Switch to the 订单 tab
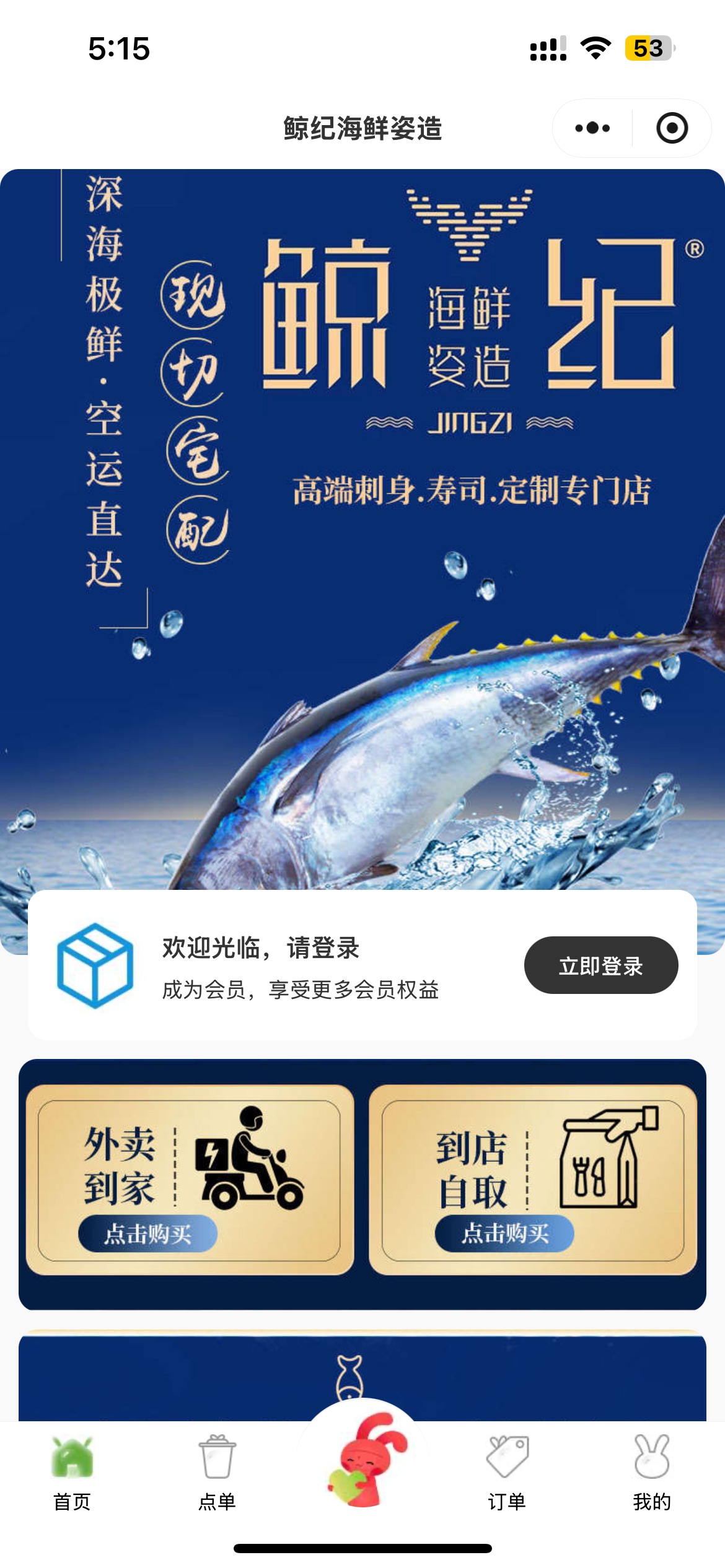The width and height of the screenshot is (725, 1568). 507,1474
